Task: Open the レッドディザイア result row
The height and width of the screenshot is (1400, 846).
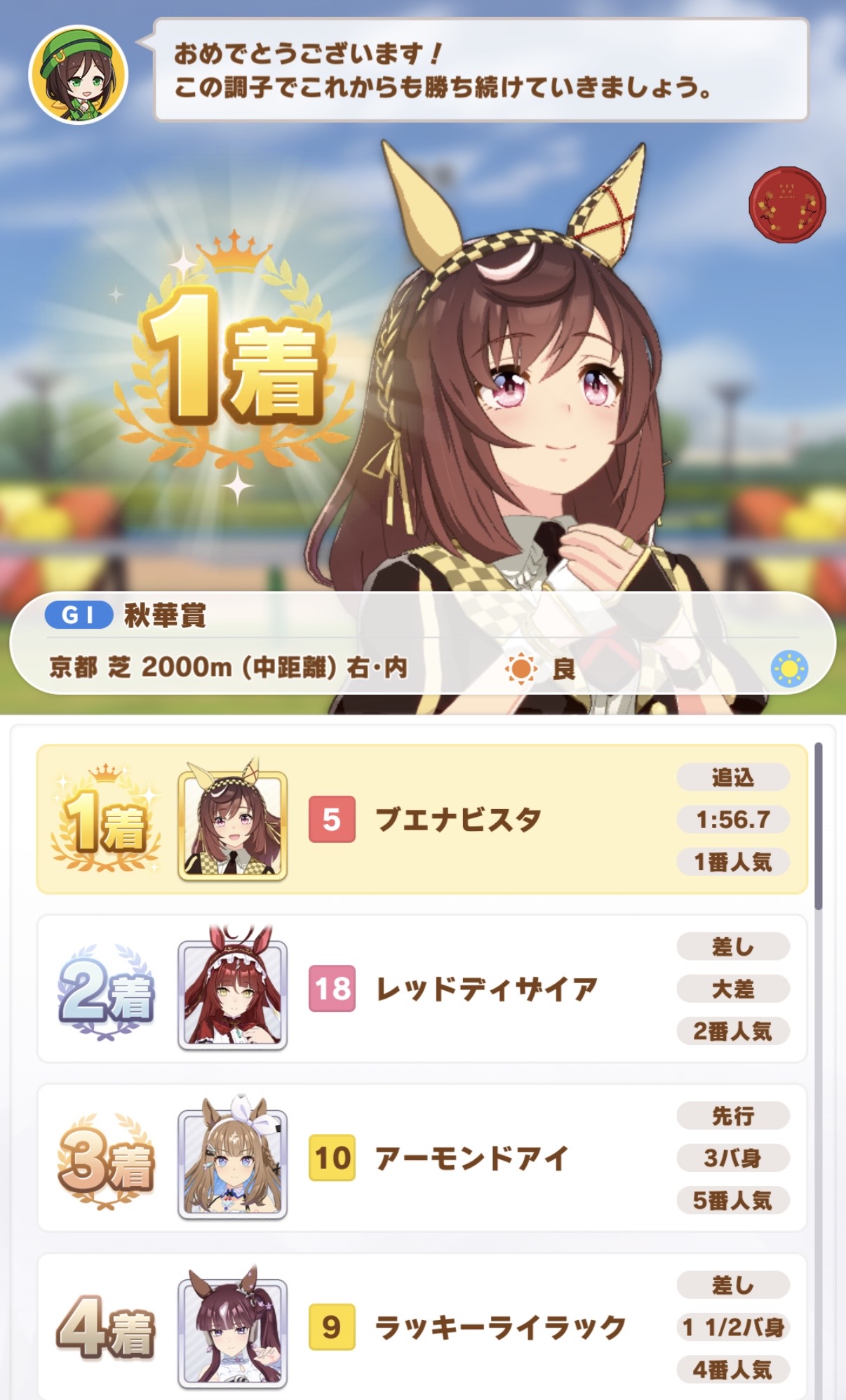Action: click(422, 989)
